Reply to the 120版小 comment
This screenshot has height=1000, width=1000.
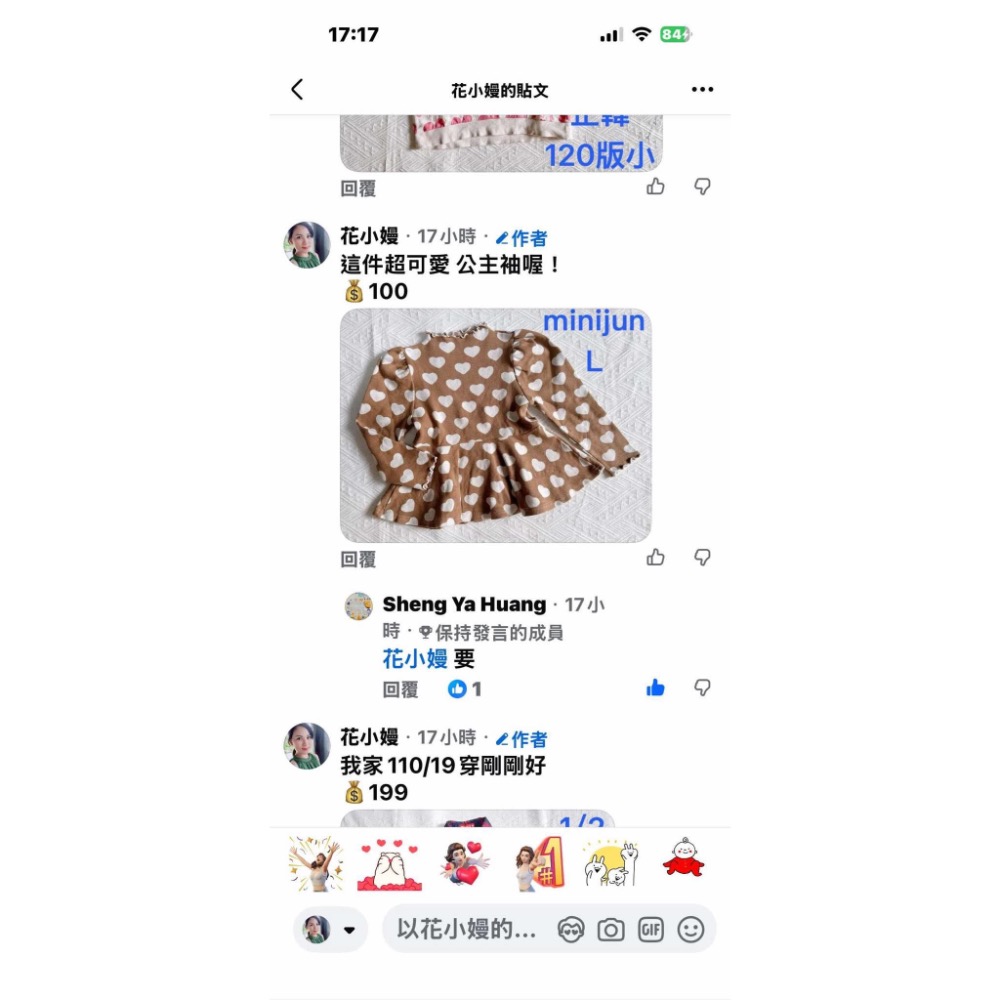(x=358, y=188)
